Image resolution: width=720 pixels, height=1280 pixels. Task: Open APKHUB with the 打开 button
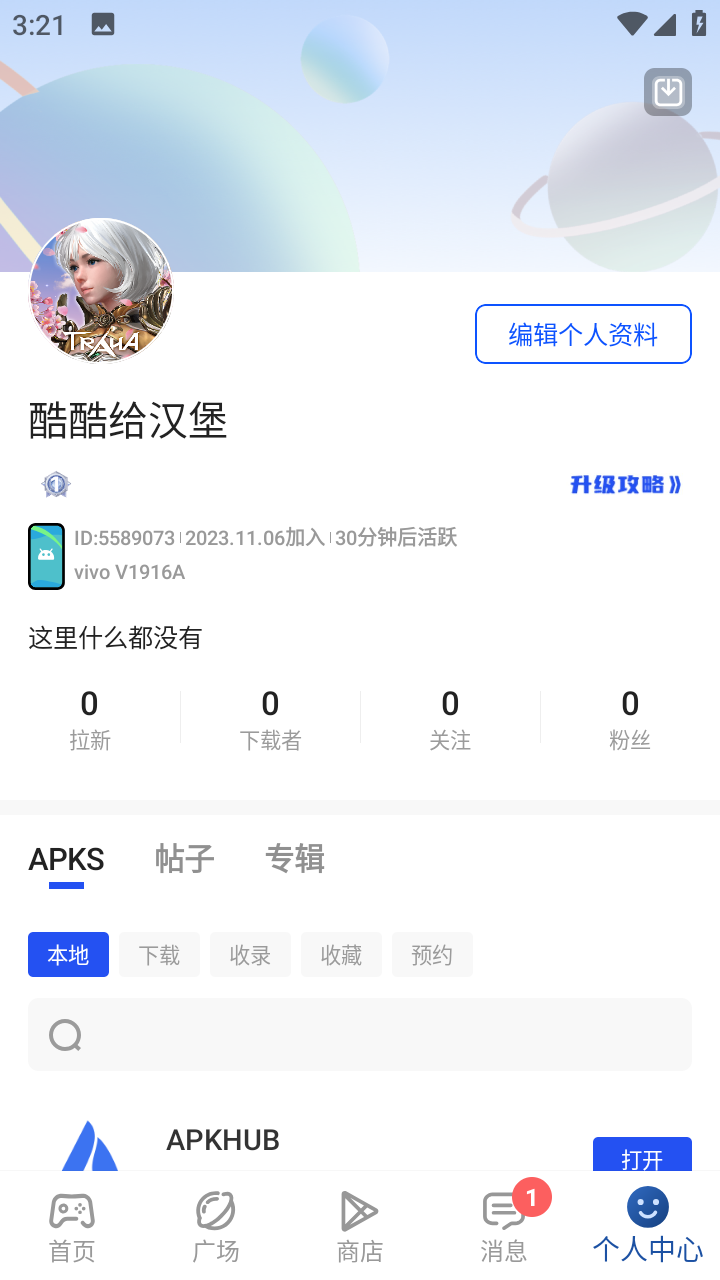[642, 1156]
